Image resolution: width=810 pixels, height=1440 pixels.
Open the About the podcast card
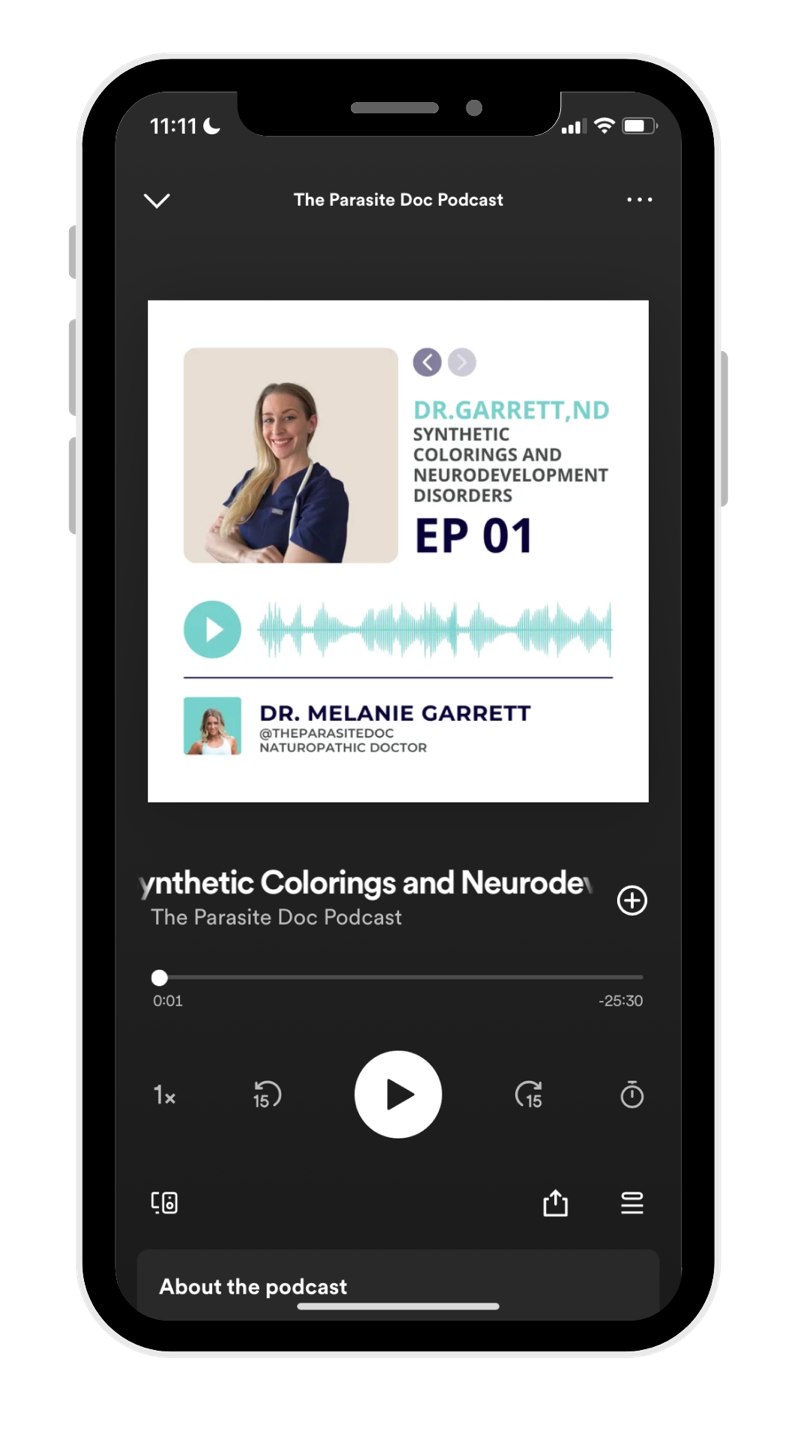tap(398, 1284)
